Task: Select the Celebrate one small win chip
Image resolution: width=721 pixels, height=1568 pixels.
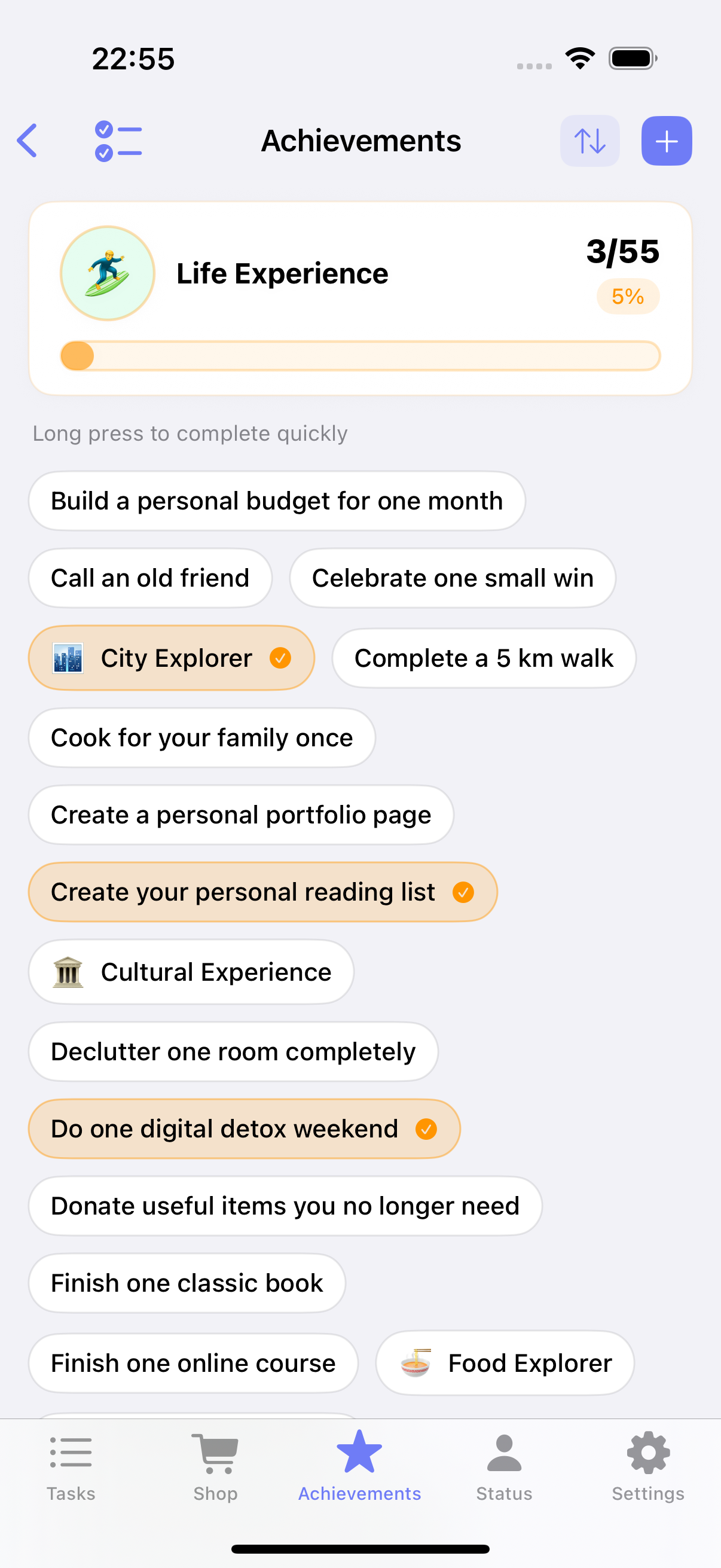Action: [x=452, y=578]
